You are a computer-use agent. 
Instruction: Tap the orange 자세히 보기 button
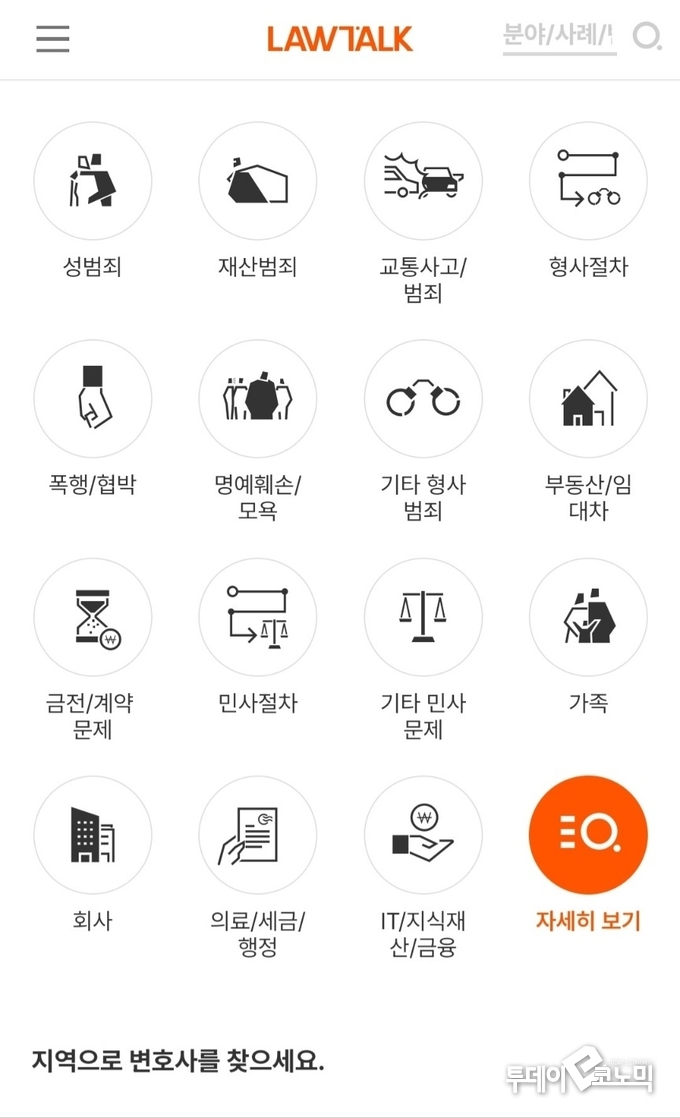coord(588,835)
